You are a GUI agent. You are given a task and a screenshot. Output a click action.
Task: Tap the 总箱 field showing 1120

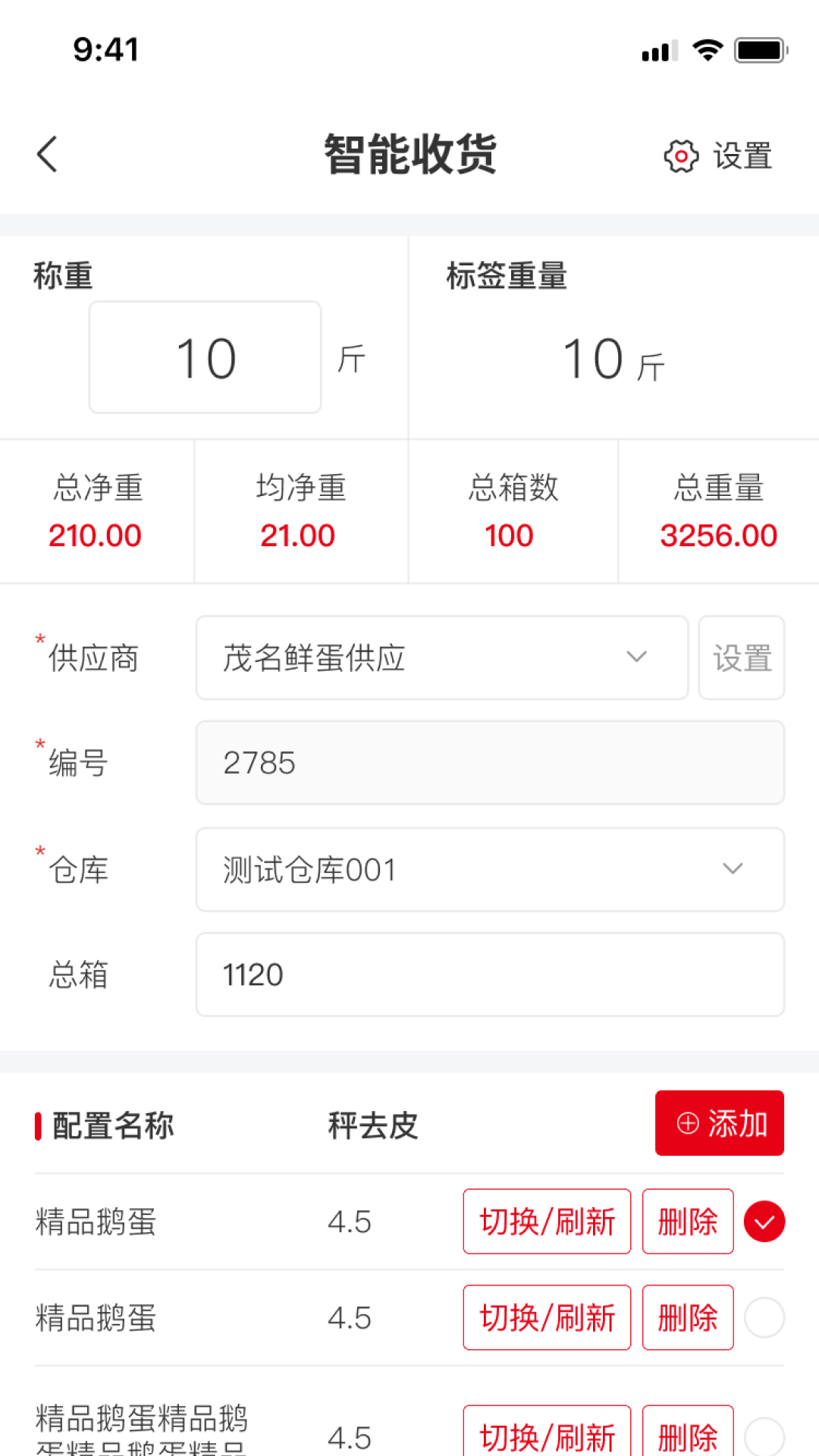(x=489, y=974)
